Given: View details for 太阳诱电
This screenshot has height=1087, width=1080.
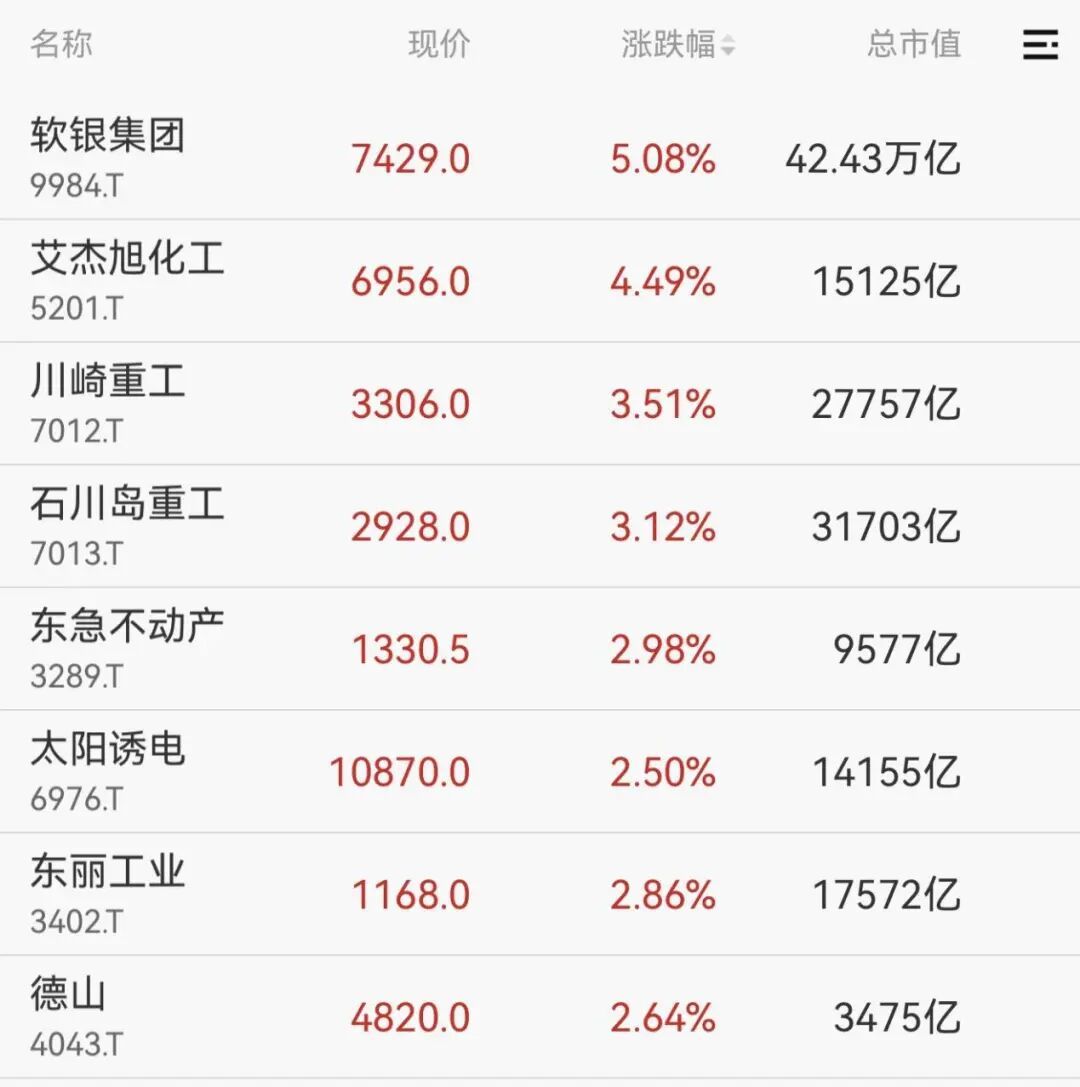Looking at the screenshot, I should pos(540,772).
